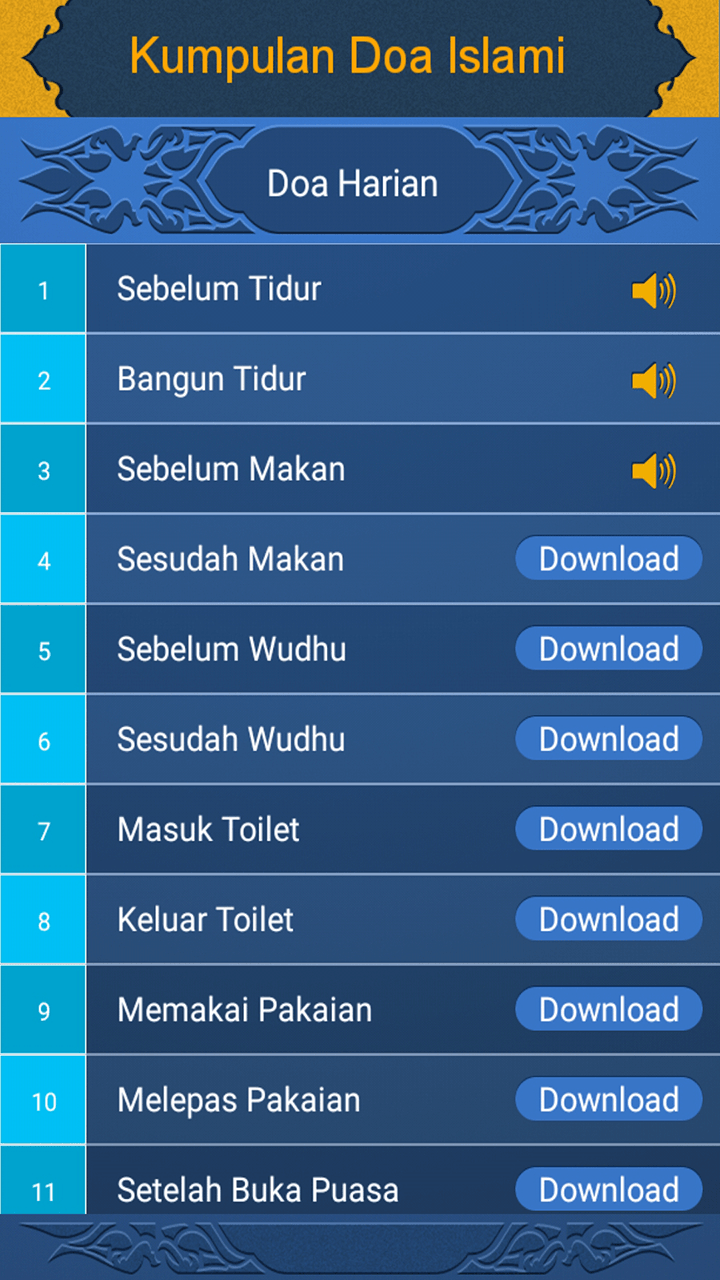Screen dimensions: 720x1280
Task: Download the Keluar Toilet audio
Action: click(608, 919)
